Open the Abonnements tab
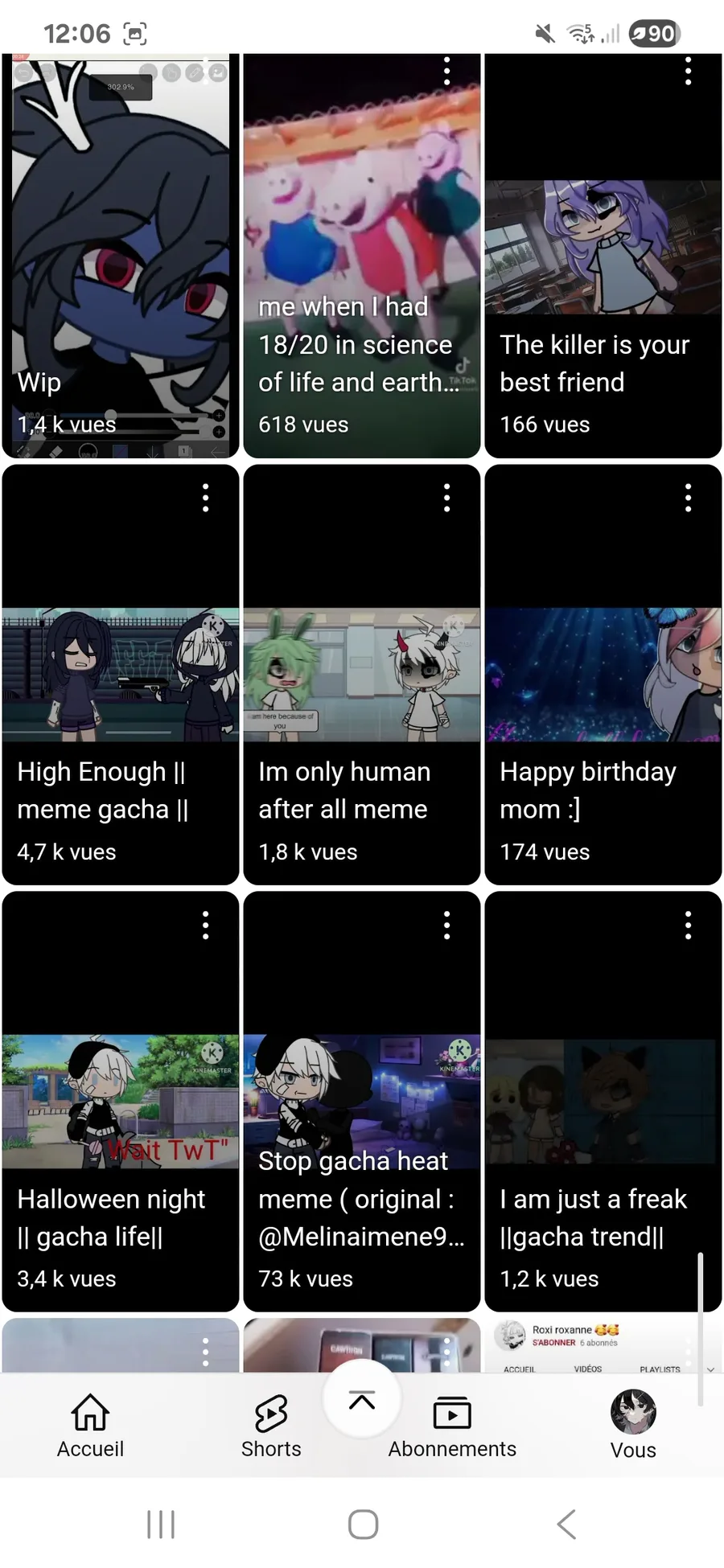This screenshot has width=724, height=1568. point(452,1426)
